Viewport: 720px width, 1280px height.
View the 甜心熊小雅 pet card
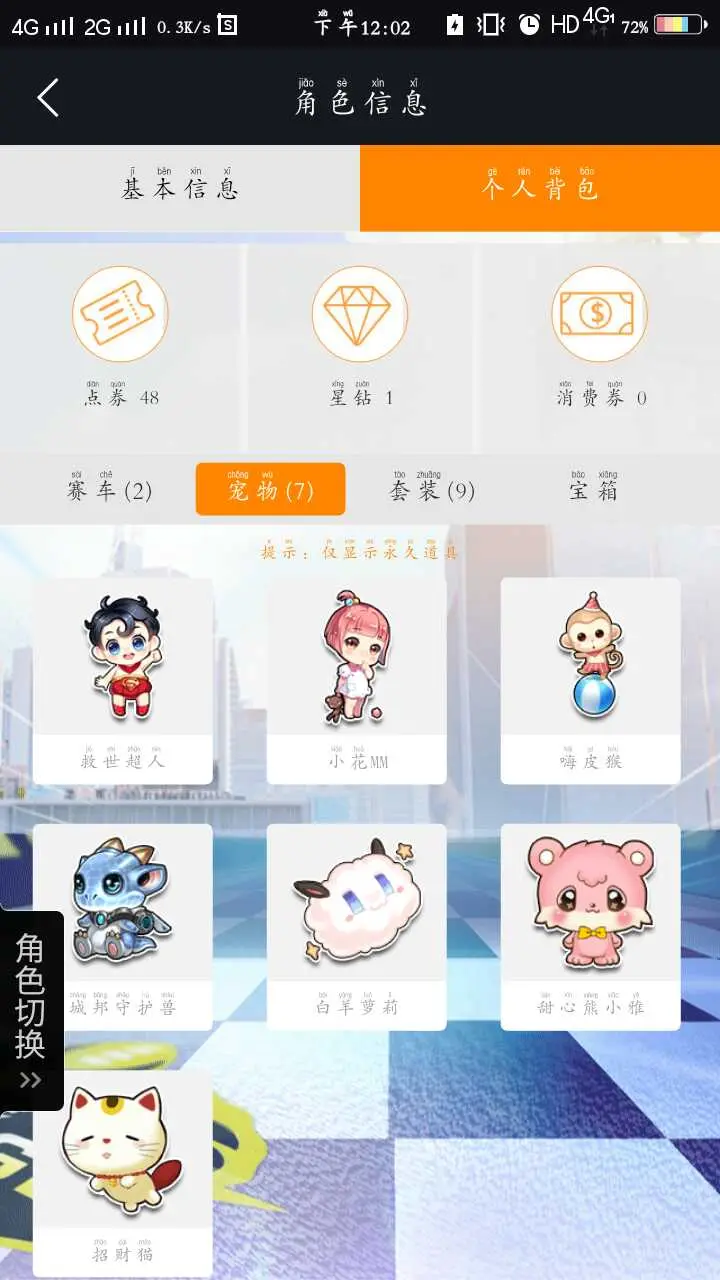pyautogui.click(x=591, y=926)
